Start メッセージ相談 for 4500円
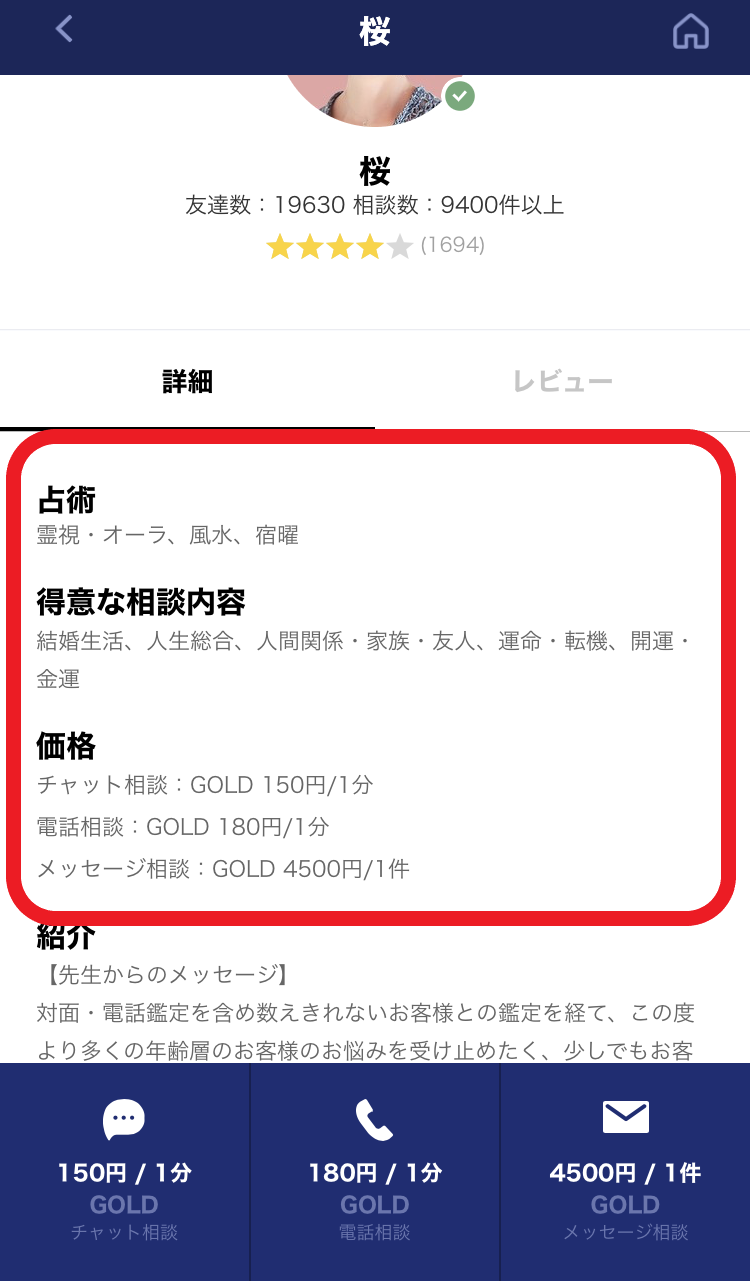This screenshot has width=750, height=1281. click(x=625, y=1170)
